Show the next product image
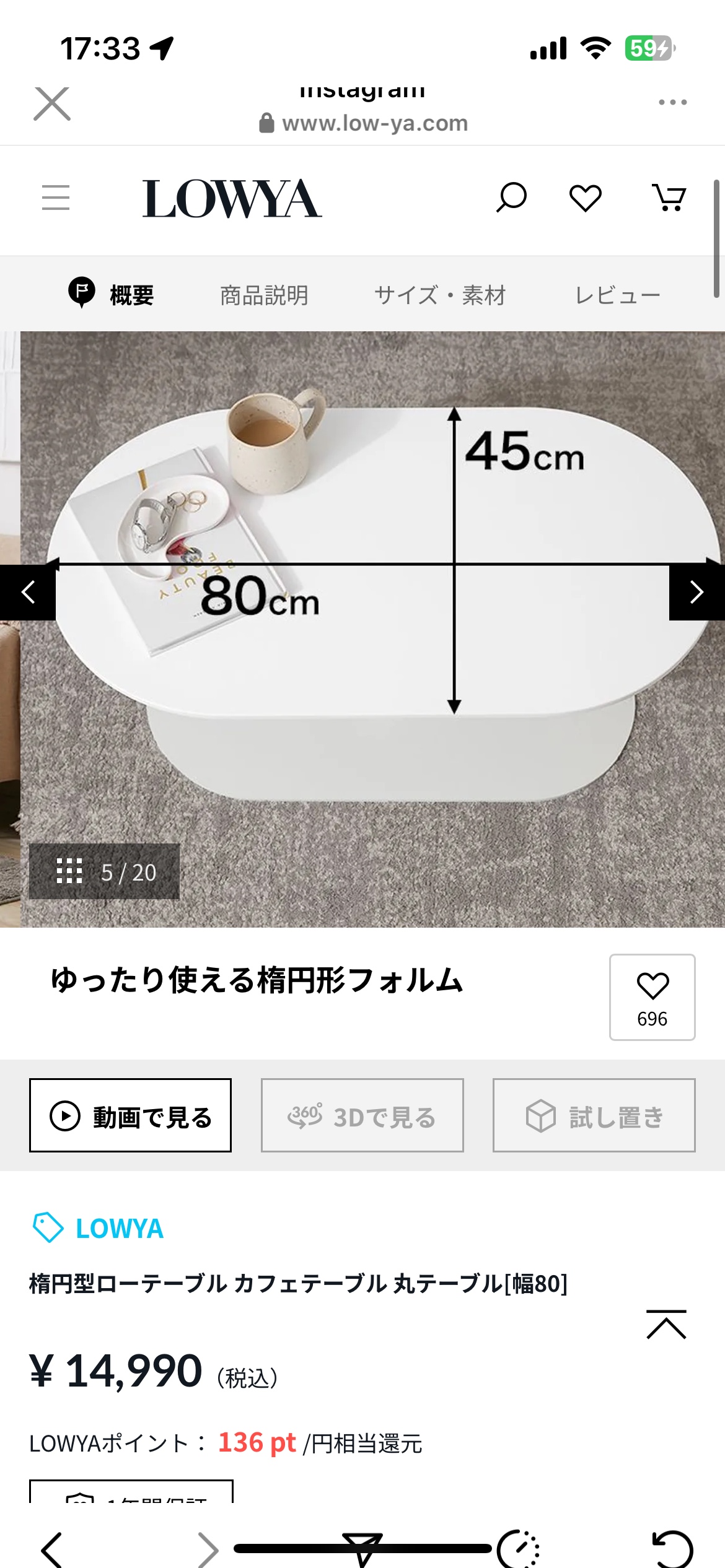The image size is (725, 1568). point(696,592)
